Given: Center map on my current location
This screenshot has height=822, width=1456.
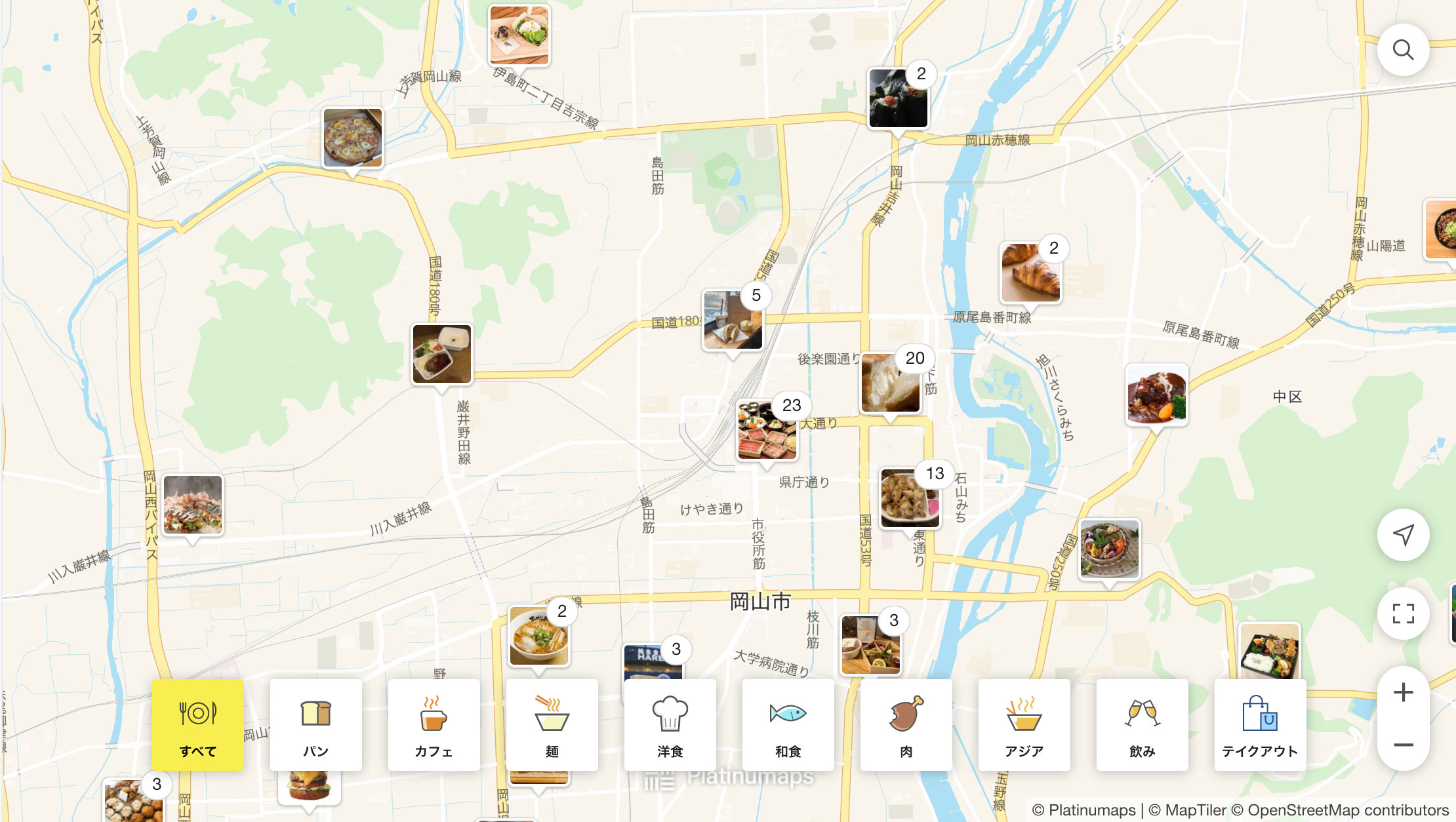Looking at the screenshot, I should [1403, 535].
